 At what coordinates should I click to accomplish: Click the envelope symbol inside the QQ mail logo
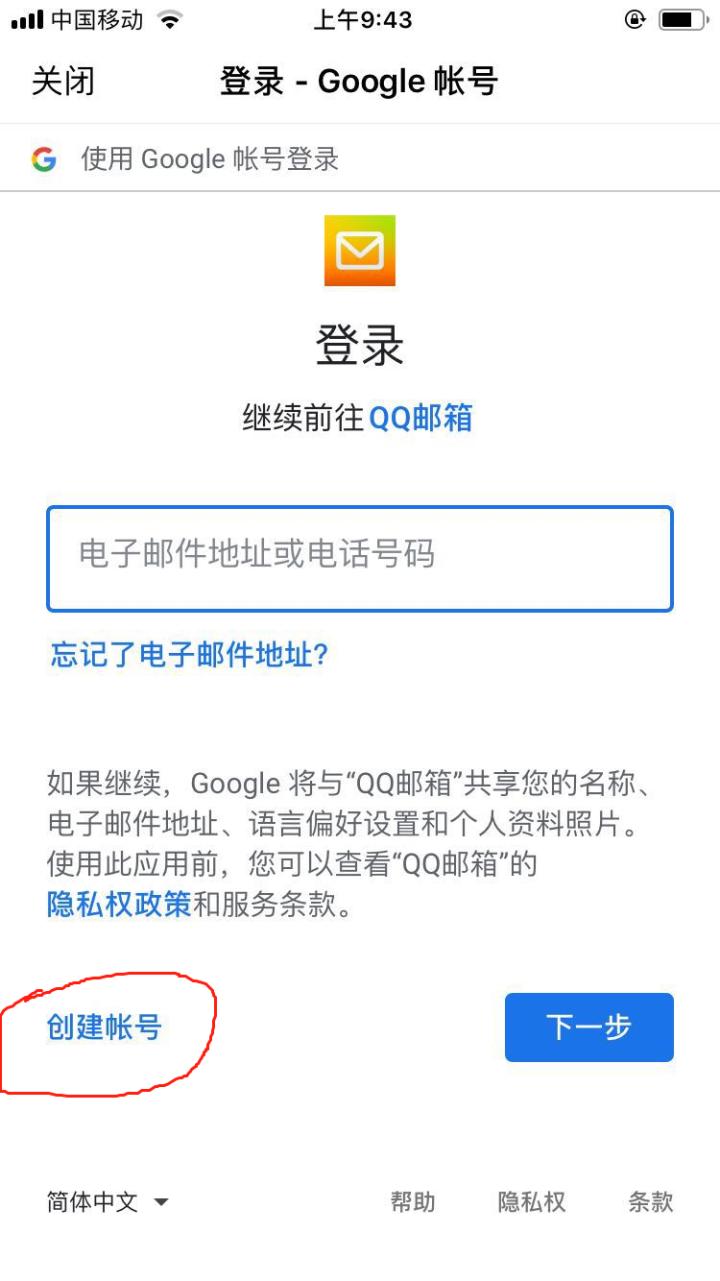tap(360, 252)
